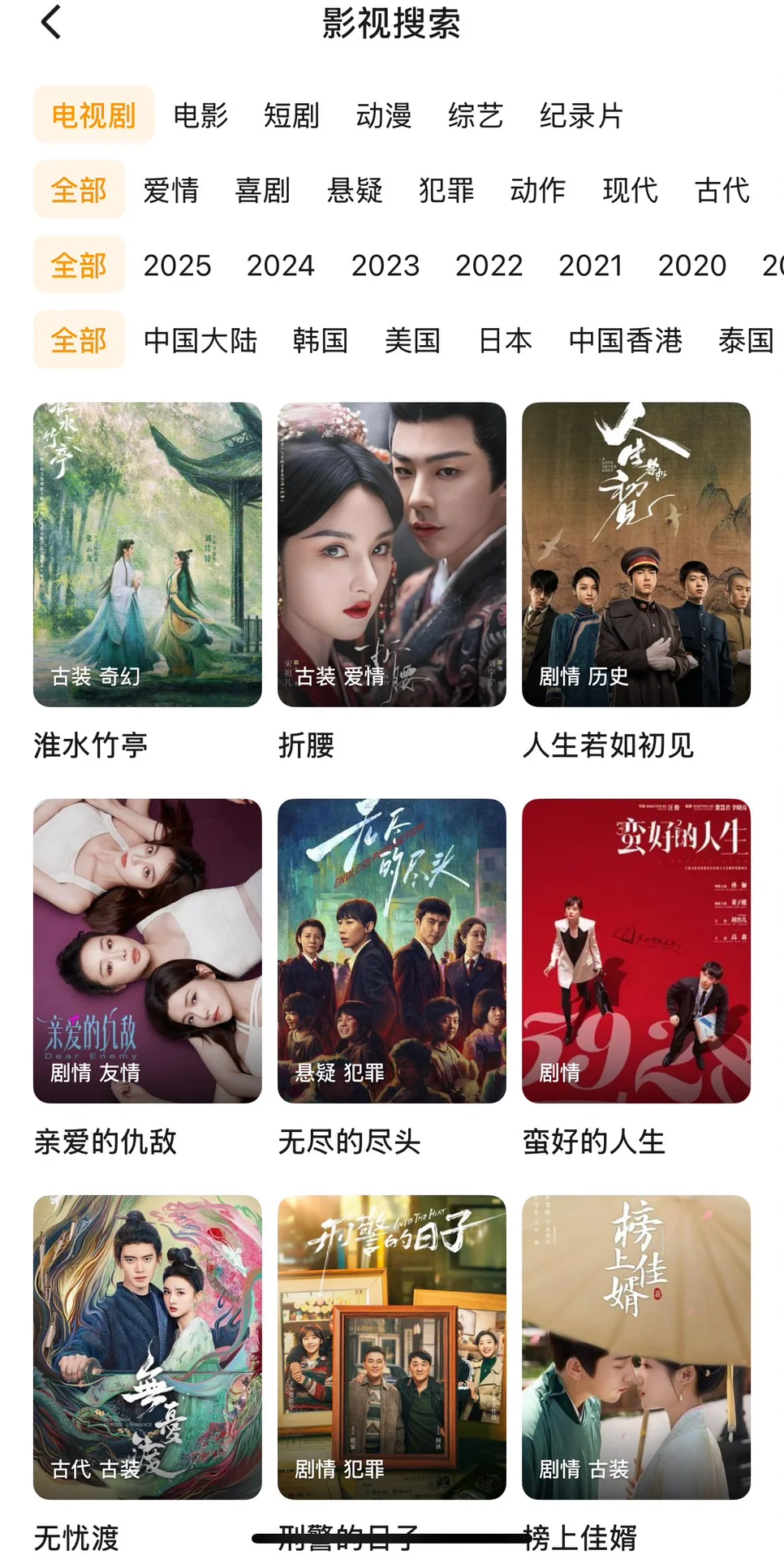The image size is (784, 1559).
Task: Open the drama 亲爱的仇敌
Action: coord(147,950)
